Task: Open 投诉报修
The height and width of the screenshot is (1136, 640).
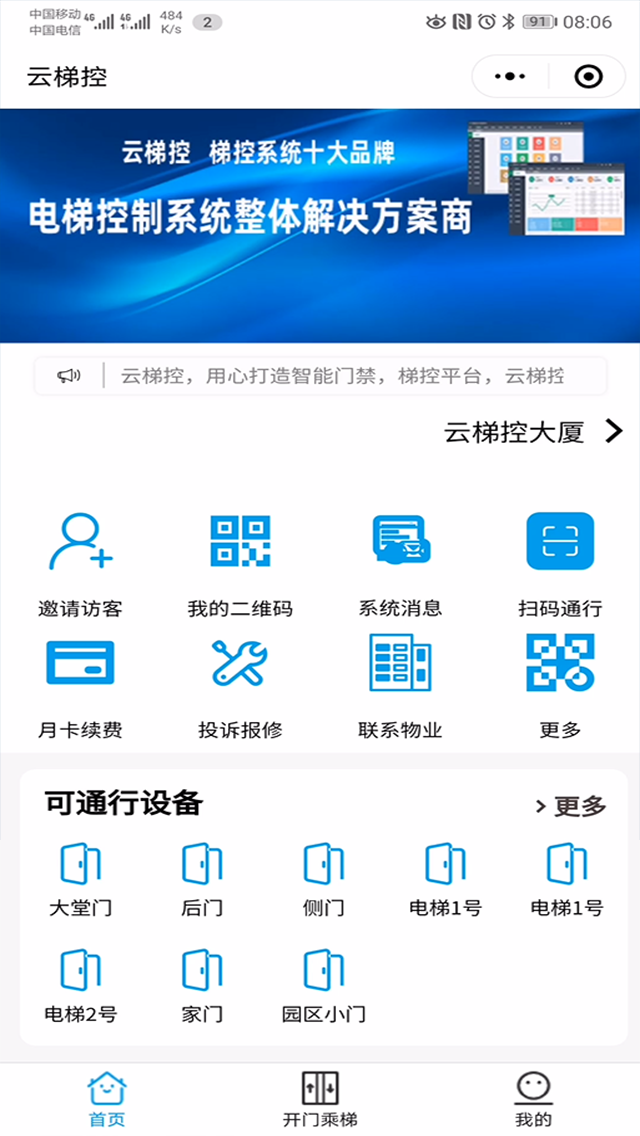Action: click(x=240, y=686)
